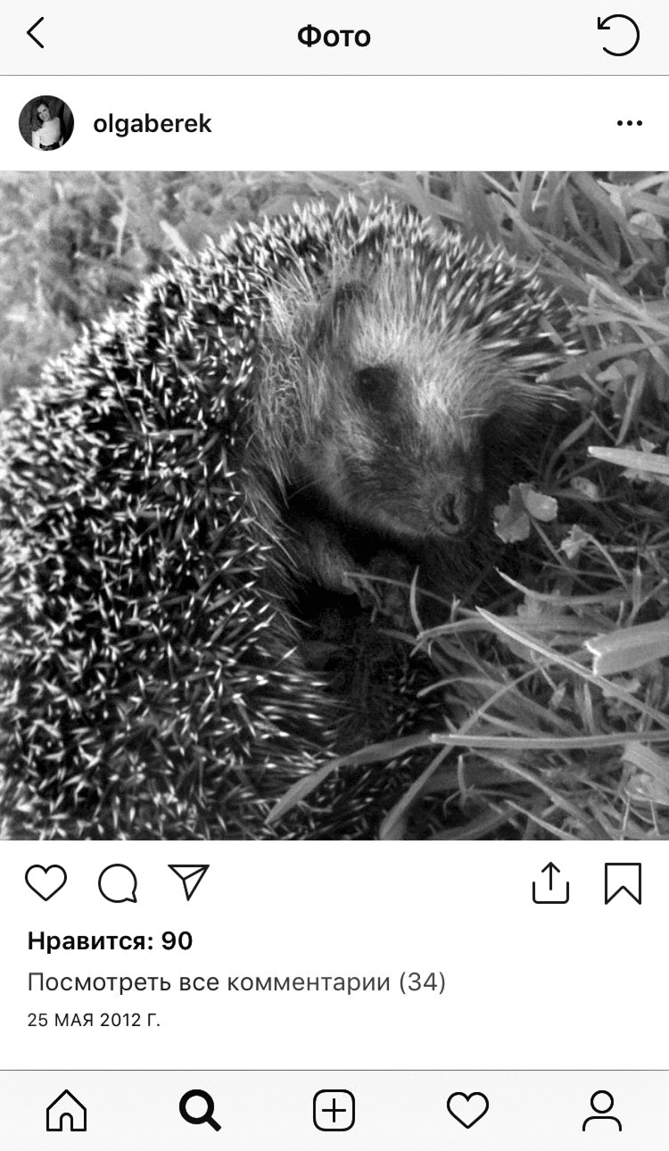This screenshot has width=669, height=1151.
Task: Open olgaberek username link
Action: [152, 123]
